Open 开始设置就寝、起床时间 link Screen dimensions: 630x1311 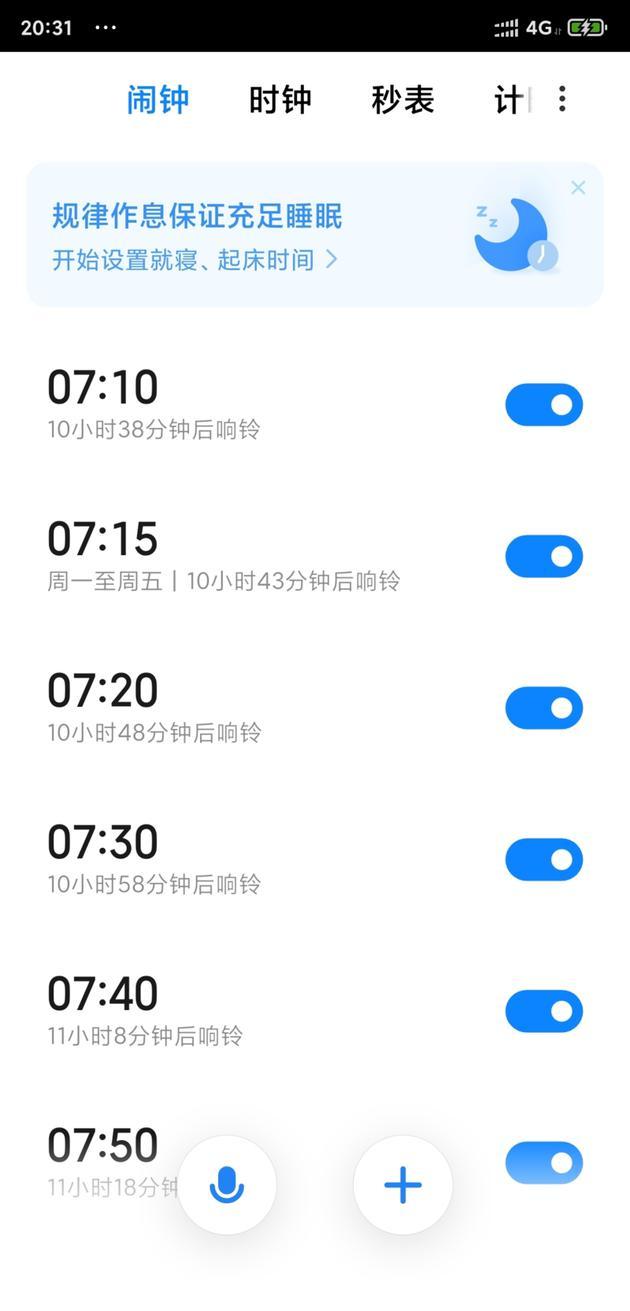(x=194, y=260)
